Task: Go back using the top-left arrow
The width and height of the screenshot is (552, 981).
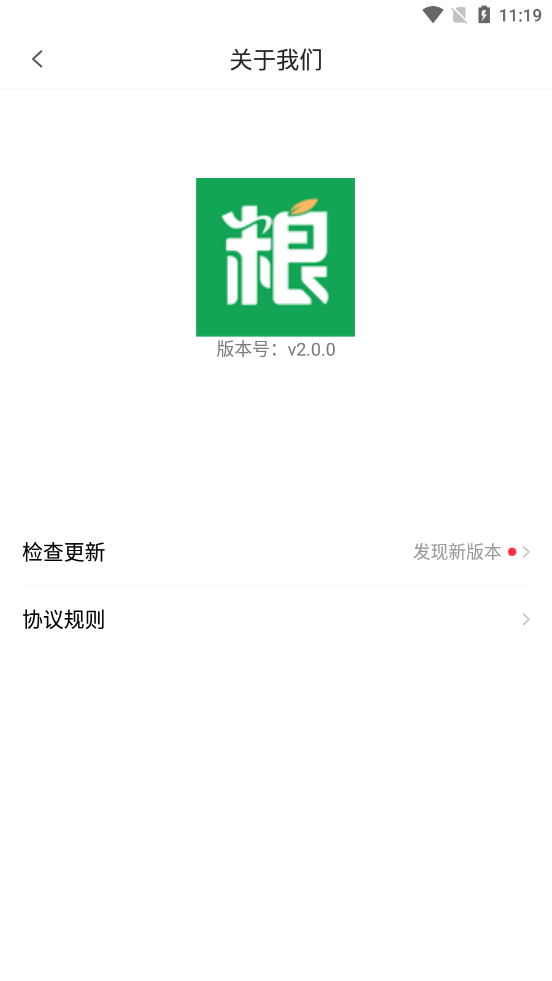Action: [x=38, y=59]
